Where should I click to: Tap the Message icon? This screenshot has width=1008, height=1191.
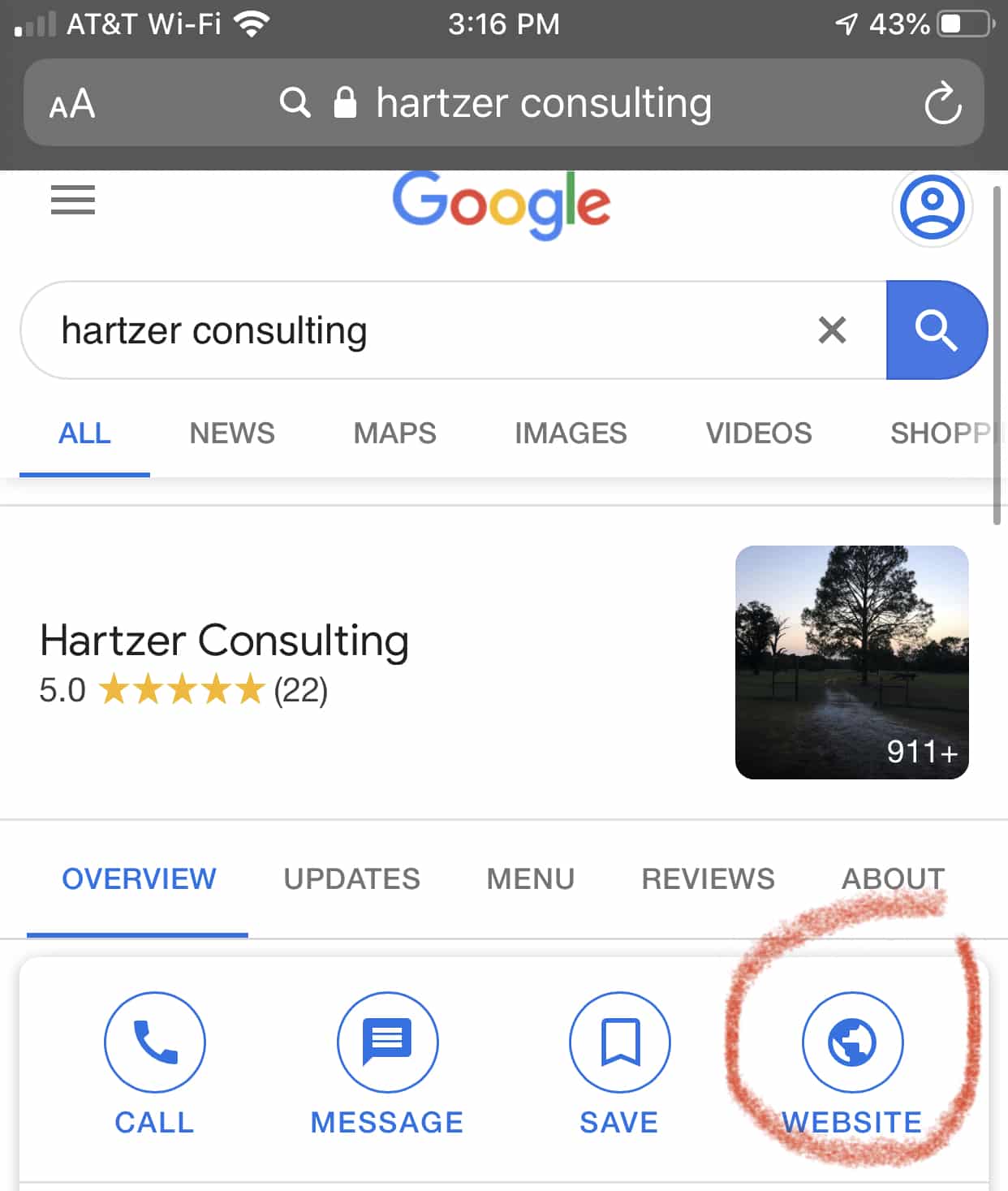tap(387, 1042)
